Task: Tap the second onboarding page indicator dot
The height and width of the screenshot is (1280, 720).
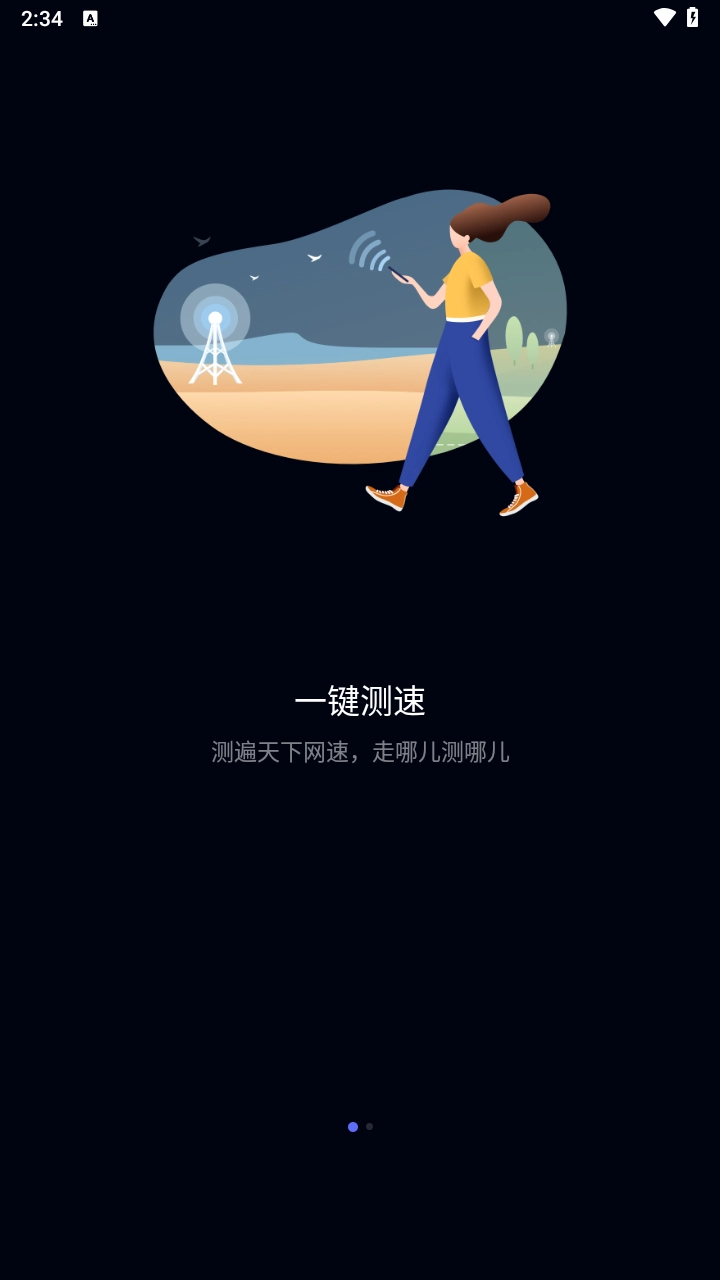Action: point(369,1126)
